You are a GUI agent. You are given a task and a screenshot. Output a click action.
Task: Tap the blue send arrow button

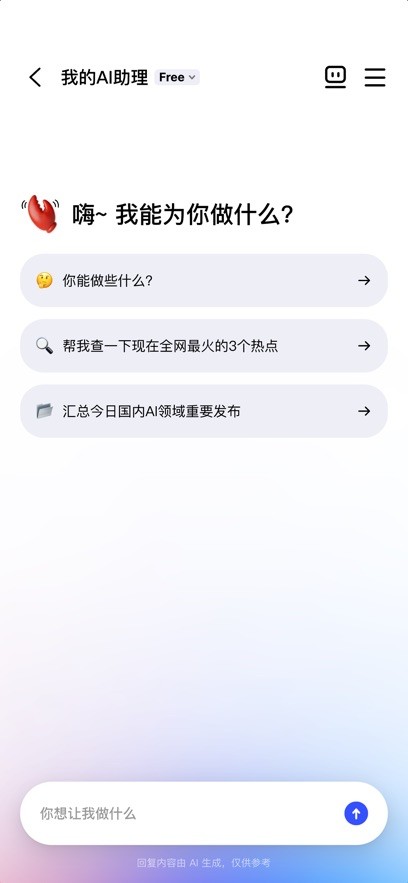pyautogui.click(x=356, y=813)
